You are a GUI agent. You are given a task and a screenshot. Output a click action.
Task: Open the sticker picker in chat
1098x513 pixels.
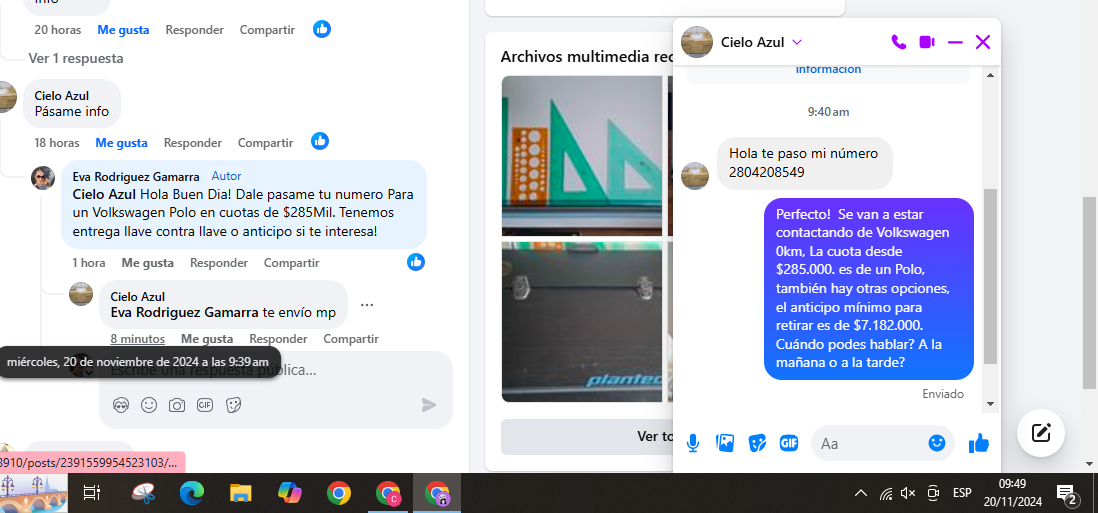click(x=757, y=443)
